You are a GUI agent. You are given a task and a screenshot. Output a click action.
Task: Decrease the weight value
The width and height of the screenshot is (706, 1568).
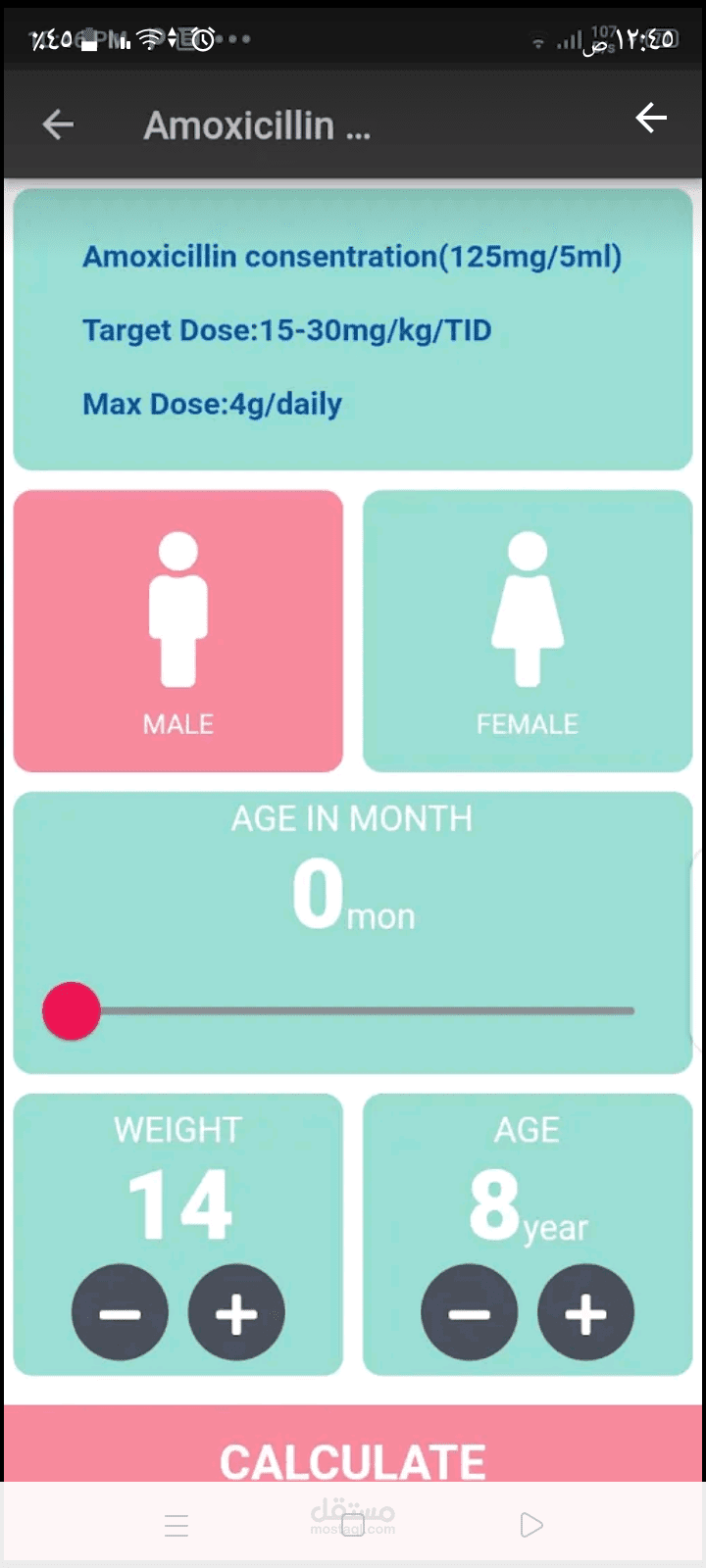(120, 1312)
